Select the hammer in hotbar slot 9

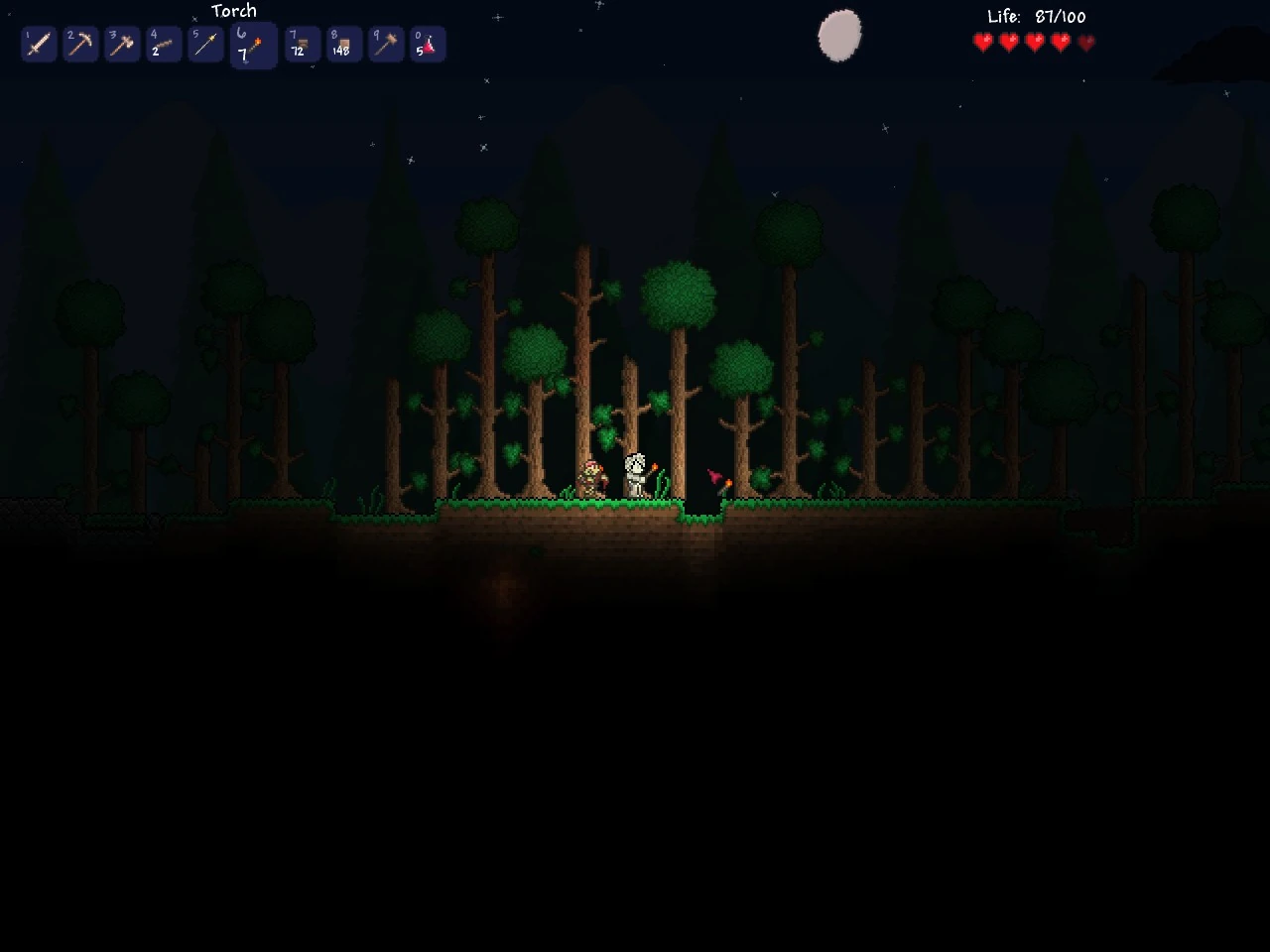click(385, 45)
